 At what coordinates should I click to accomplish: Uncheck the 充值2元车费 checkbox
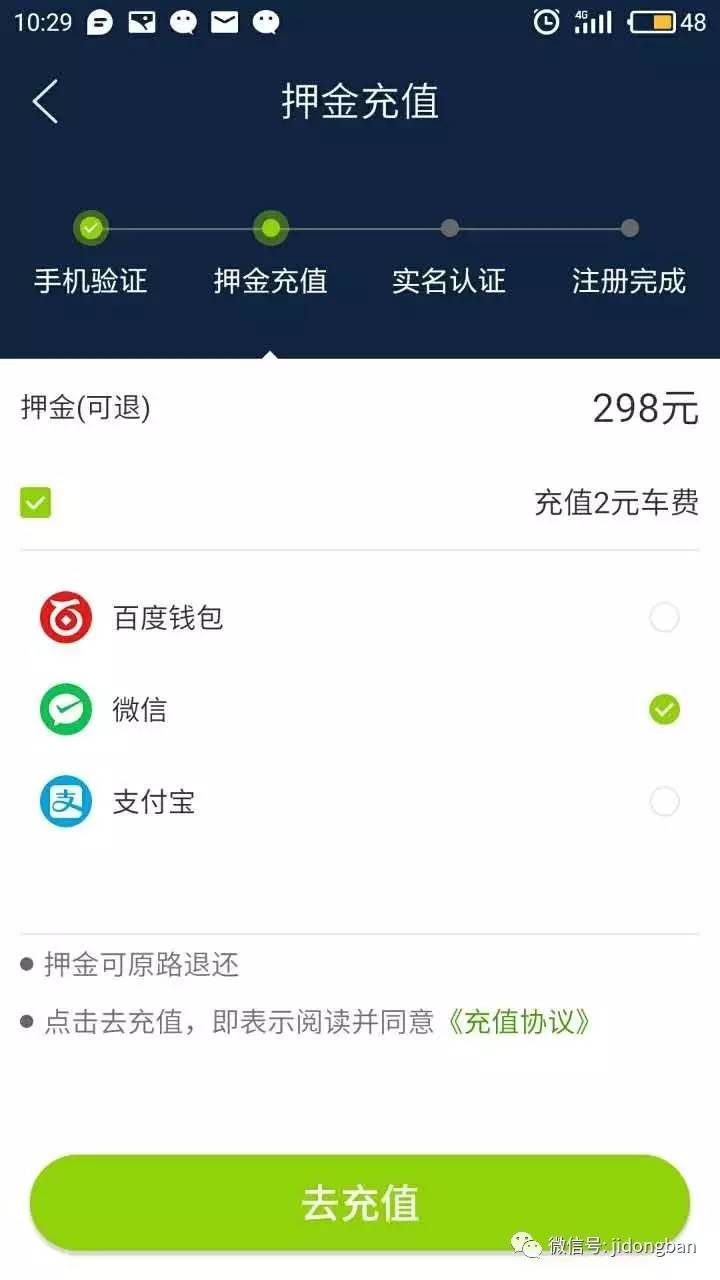[36, 503]
